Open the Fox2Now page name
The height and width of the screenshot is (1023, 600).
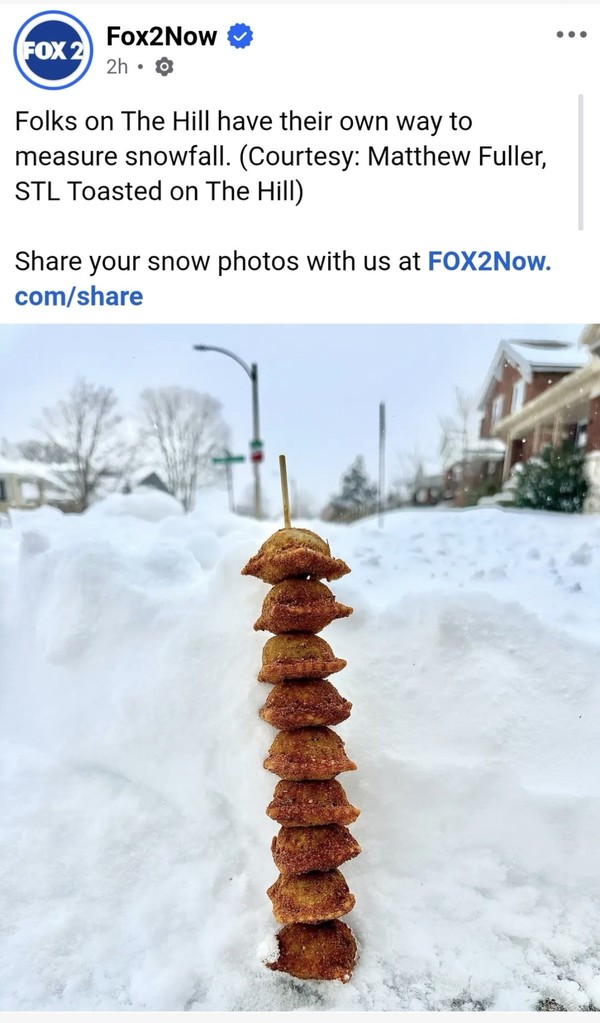(x=161, y=37)
